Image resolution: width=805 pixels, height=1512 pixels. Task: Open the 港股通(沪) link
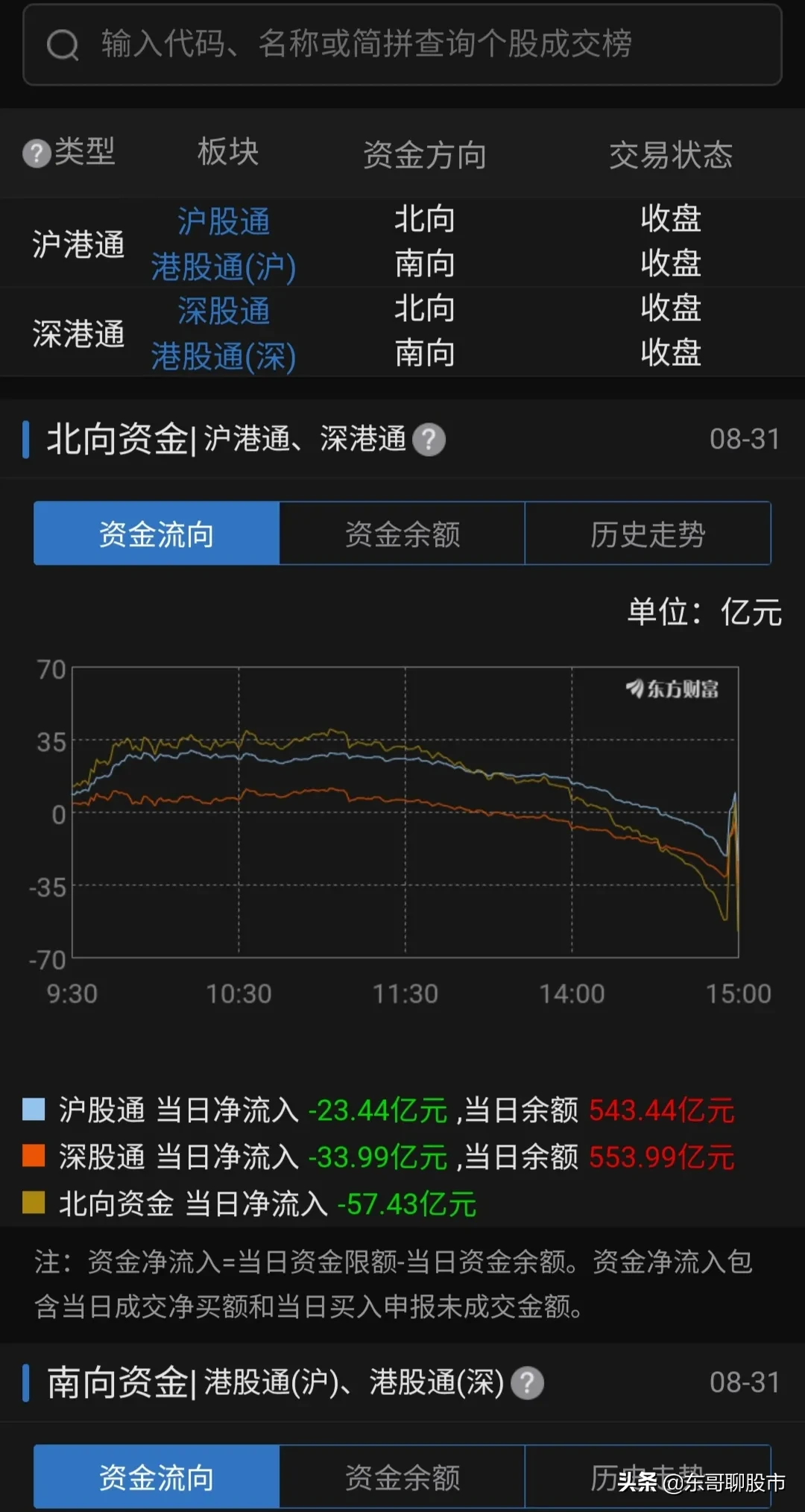[224, 267]
